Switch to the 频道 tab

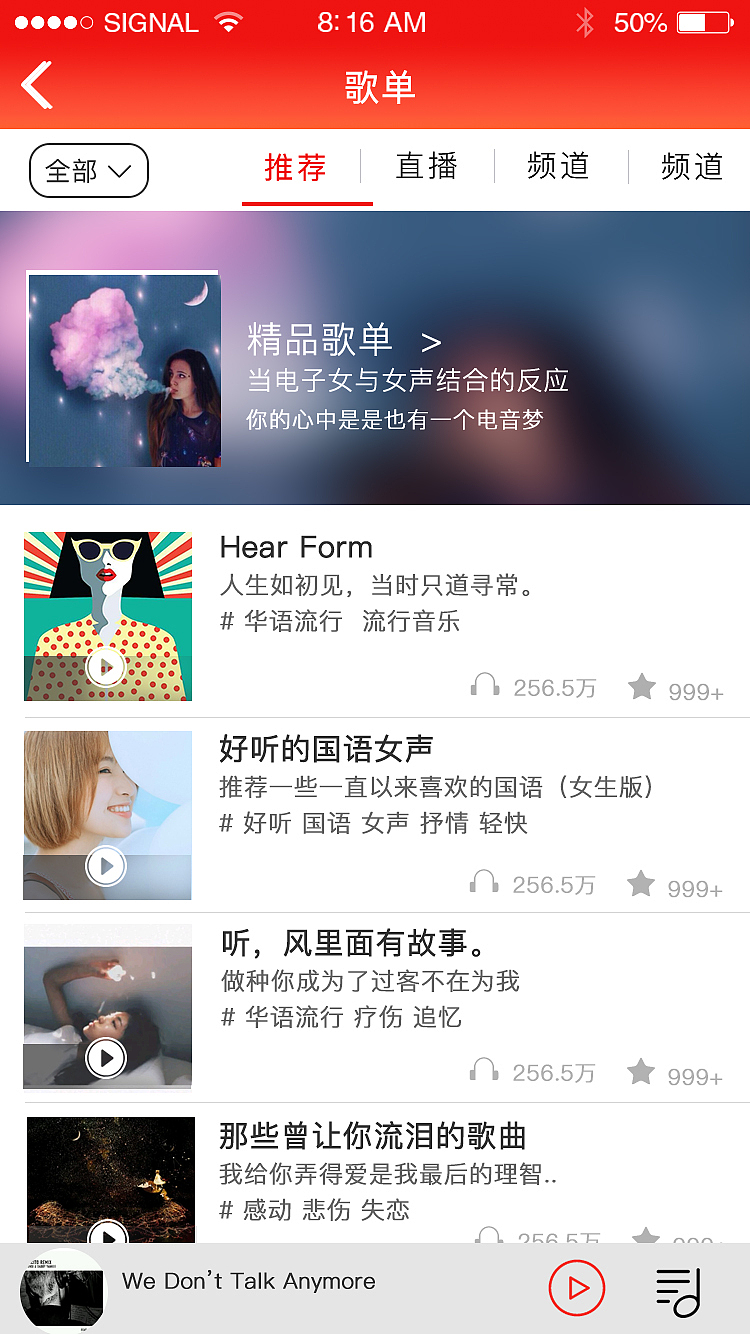click(x=557, y=168)
